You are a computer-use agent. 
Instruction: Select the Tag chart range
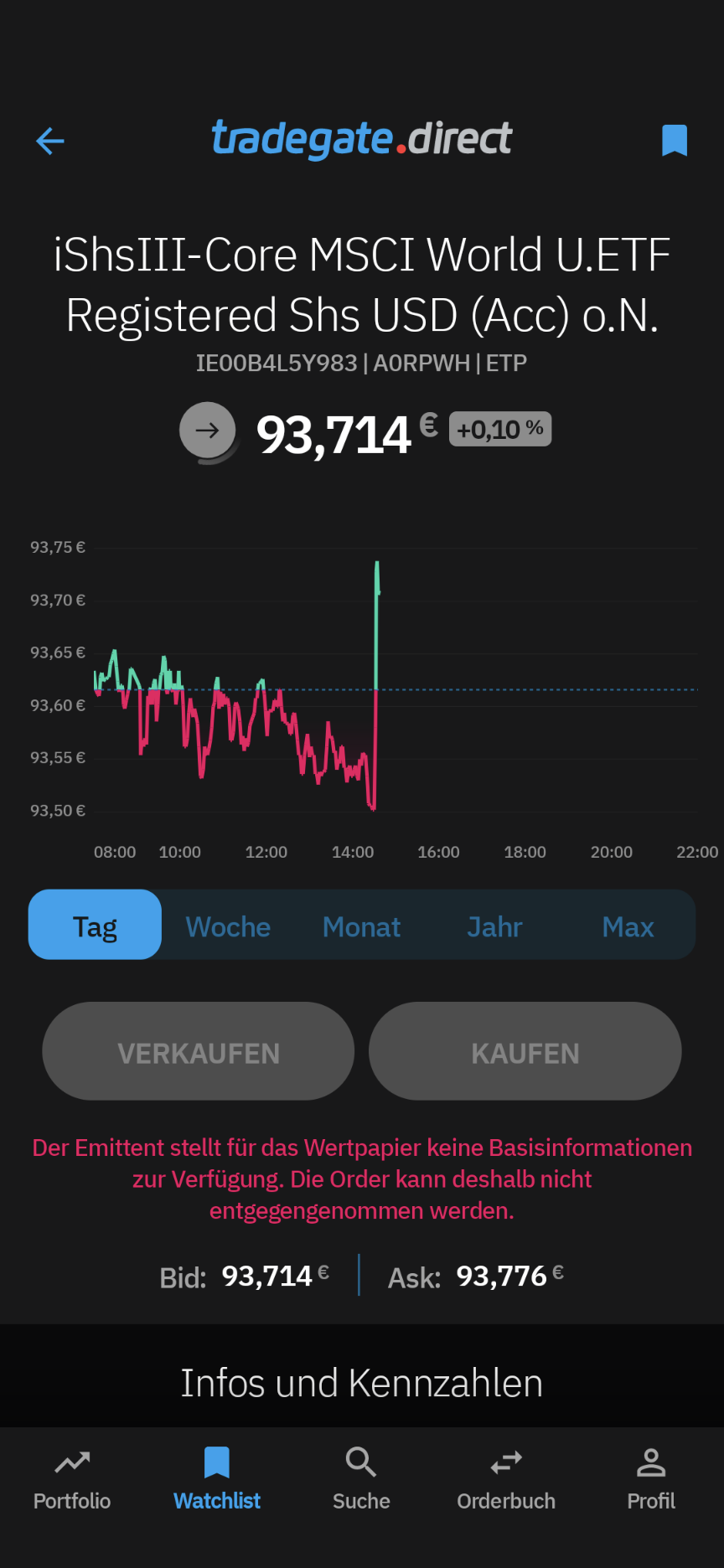pos(95,925)
